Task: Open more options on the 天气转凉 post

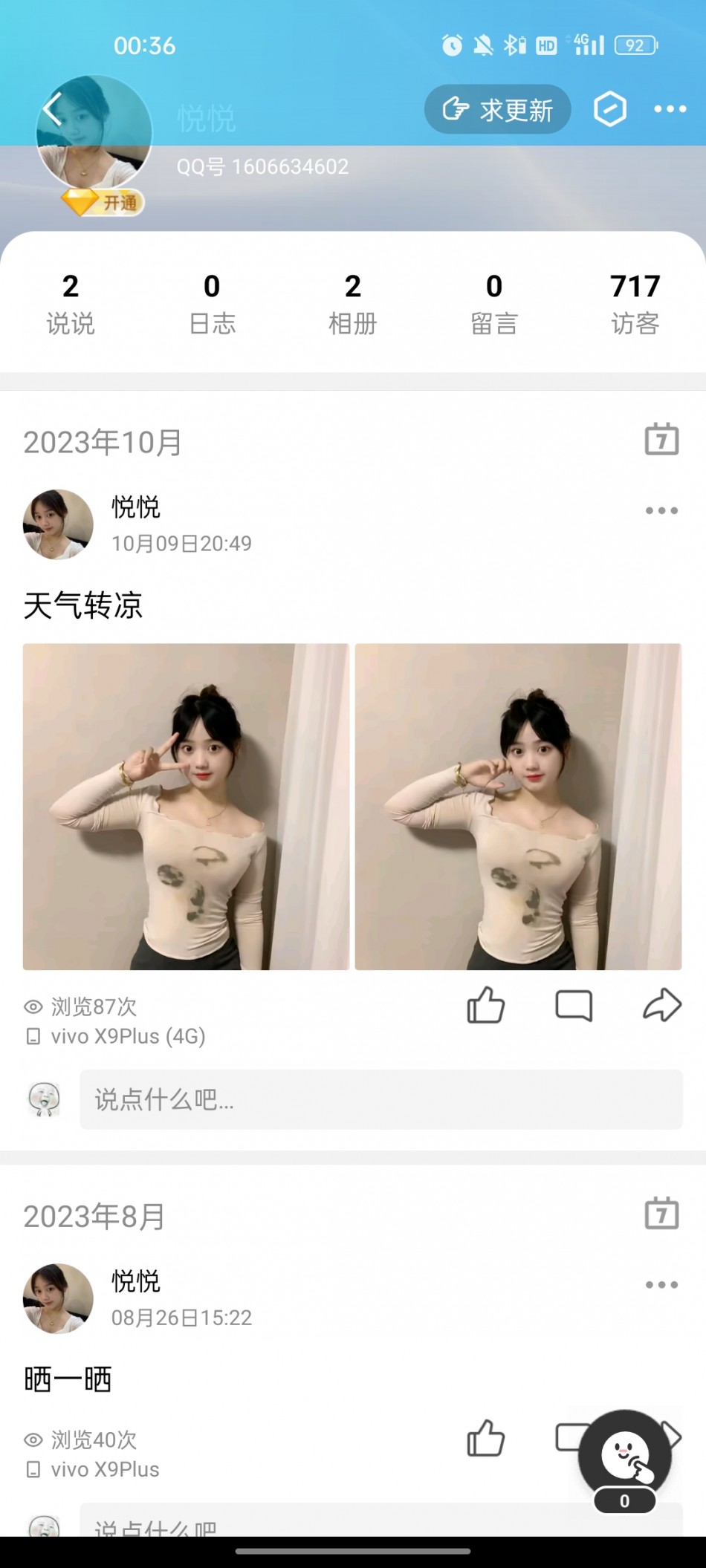Action: tap(661, 510)
